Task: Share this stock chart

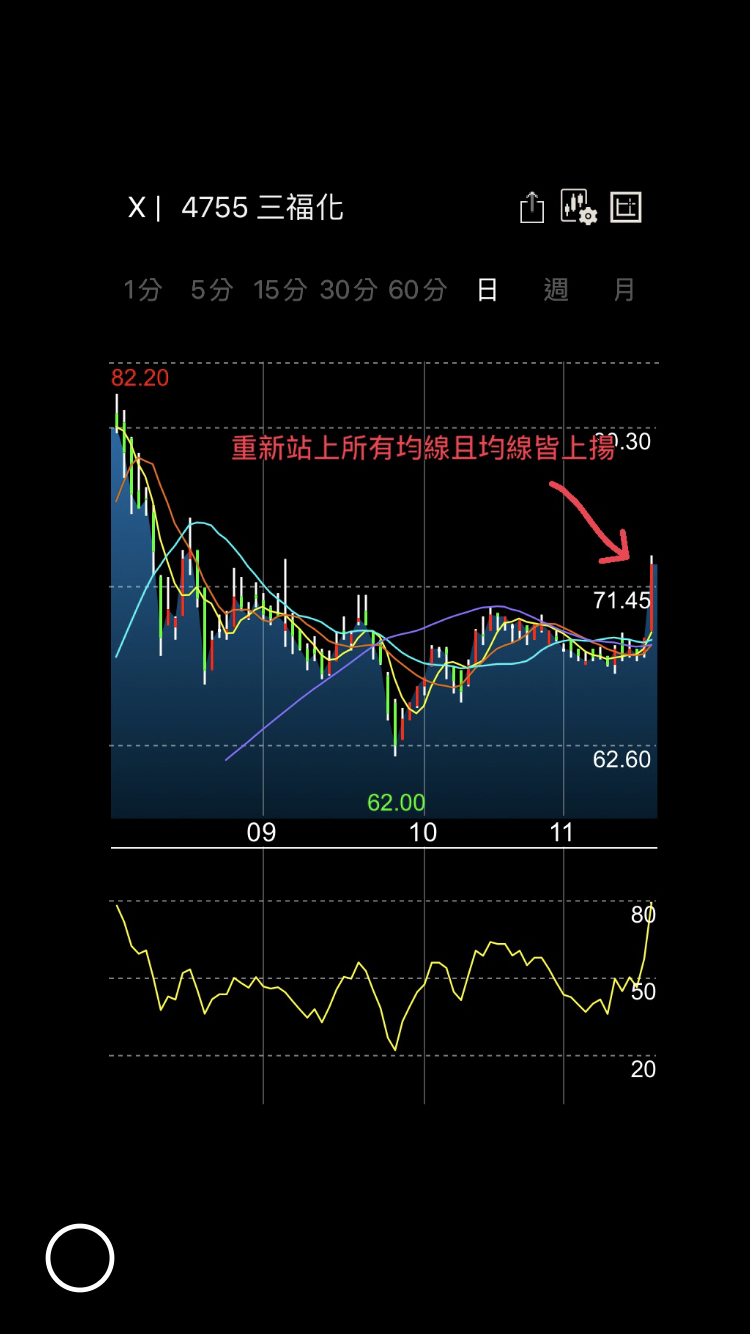Action: 532,208
